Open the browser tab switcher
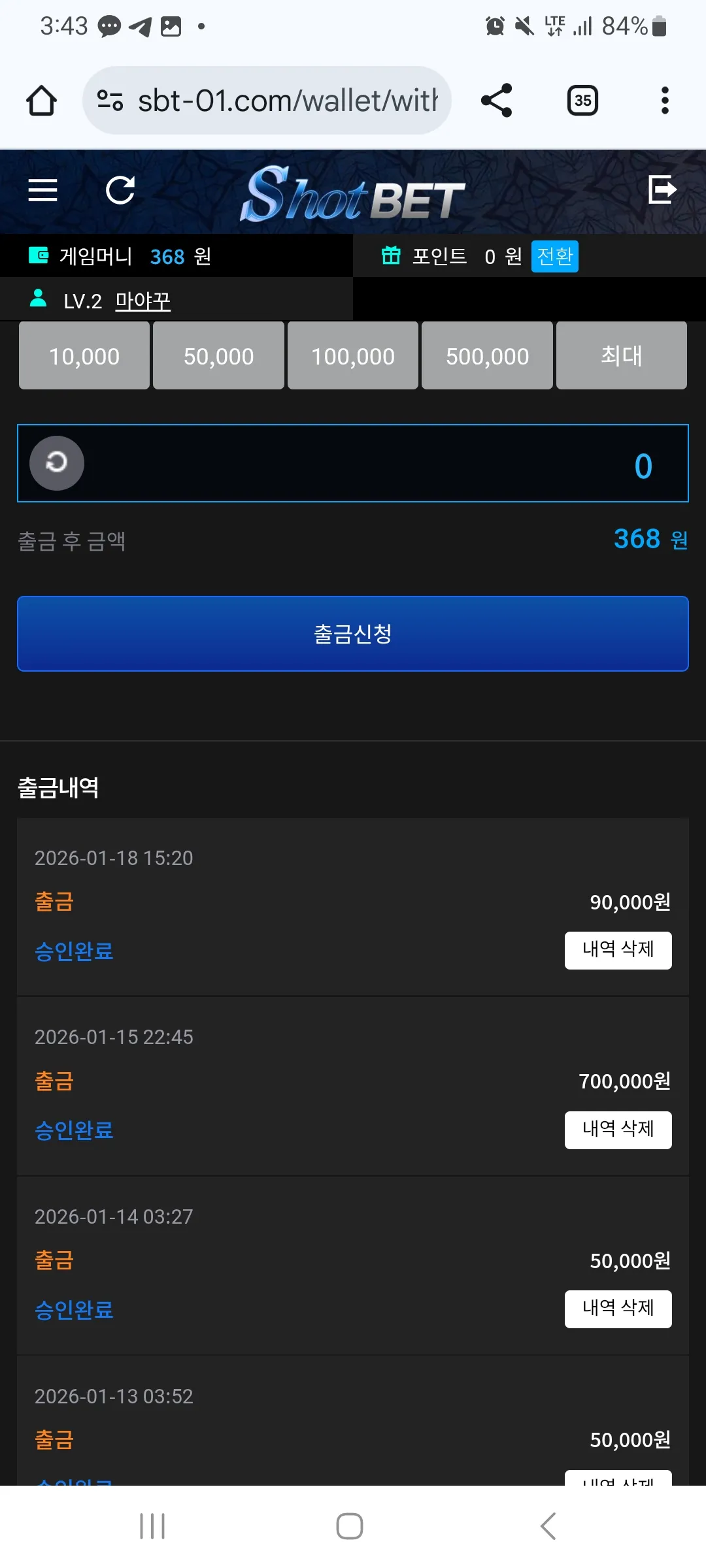Screen dimensions: 706x1568 pyautogui.click(x=582, y=101)
